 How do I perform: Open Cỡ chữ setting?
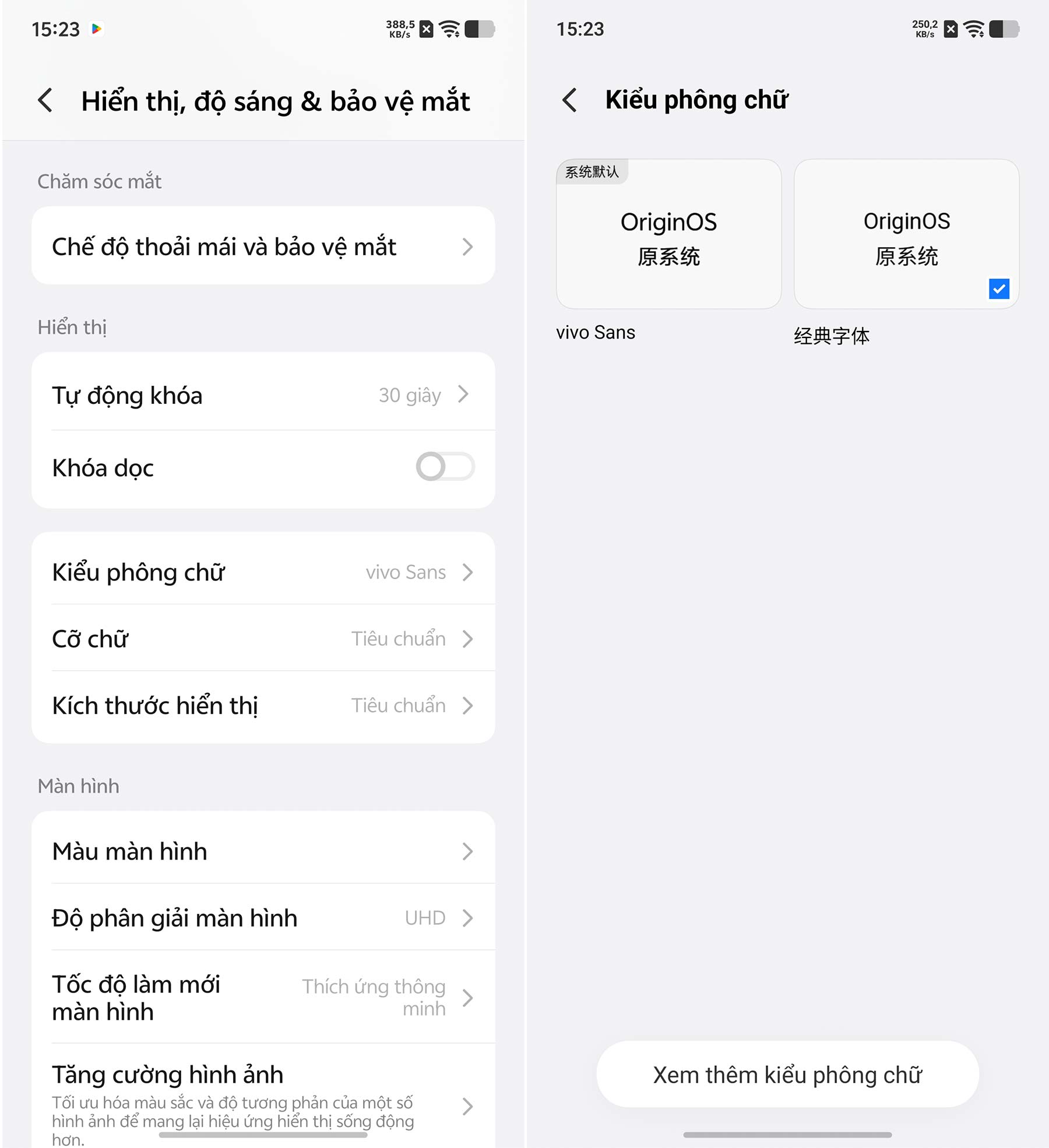pyautogui.click(x=263, y=639)
